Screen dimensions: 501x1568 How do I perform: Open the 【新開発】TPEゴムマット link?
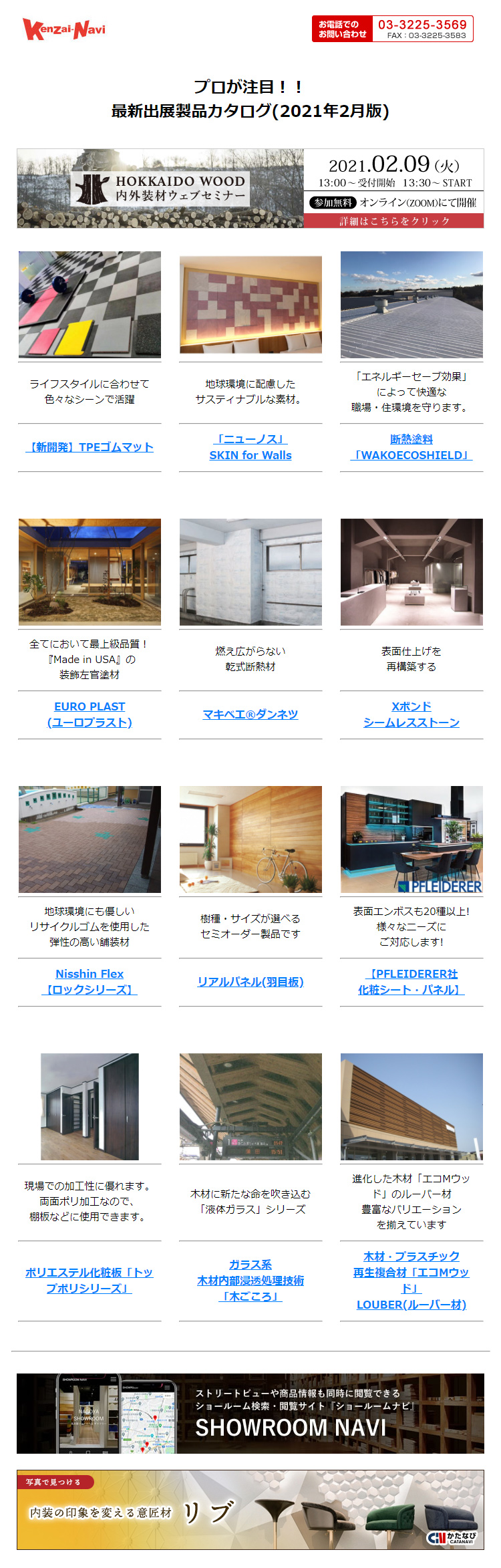90,447
